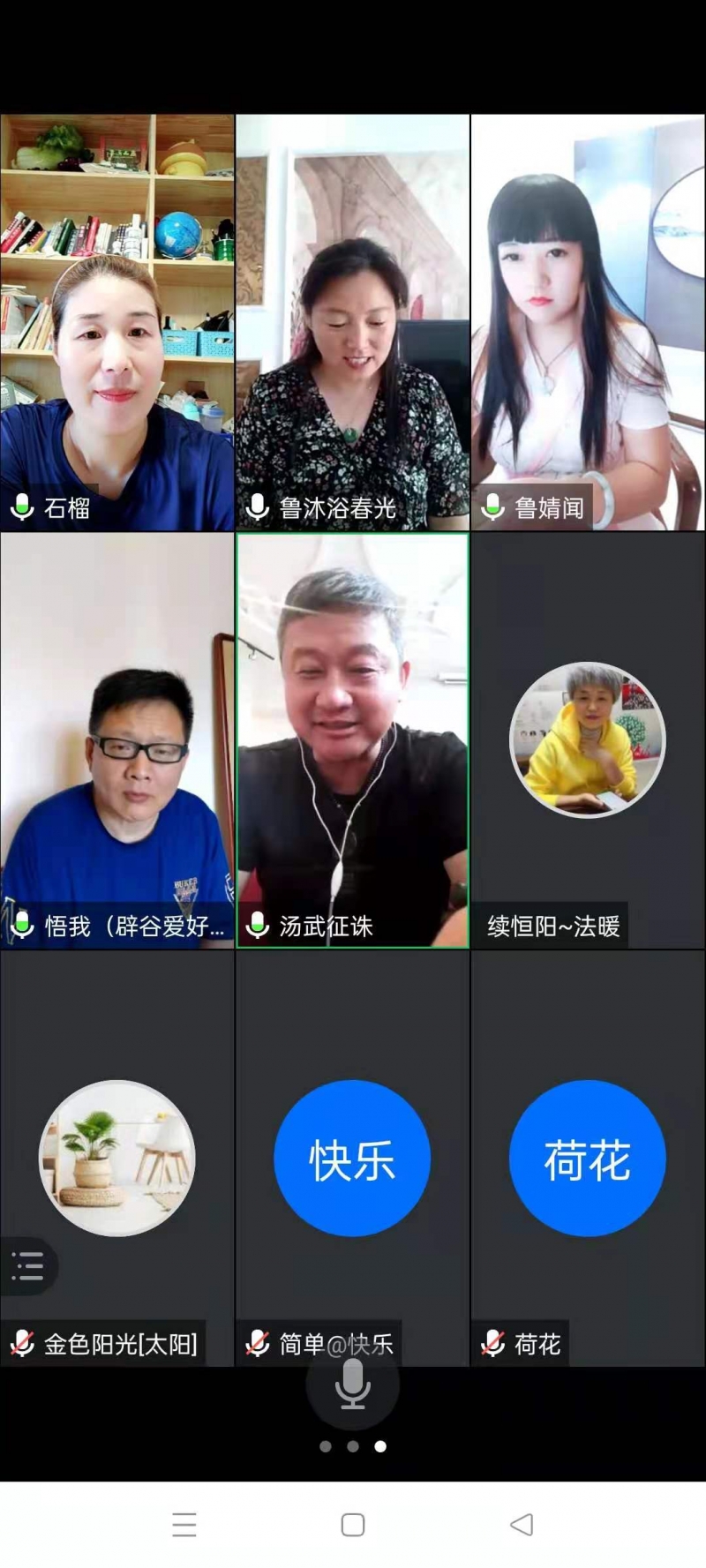Jump to the first page indicator dot
The width and height of the screenshot is (706, 1568).
coord(326,1446)
